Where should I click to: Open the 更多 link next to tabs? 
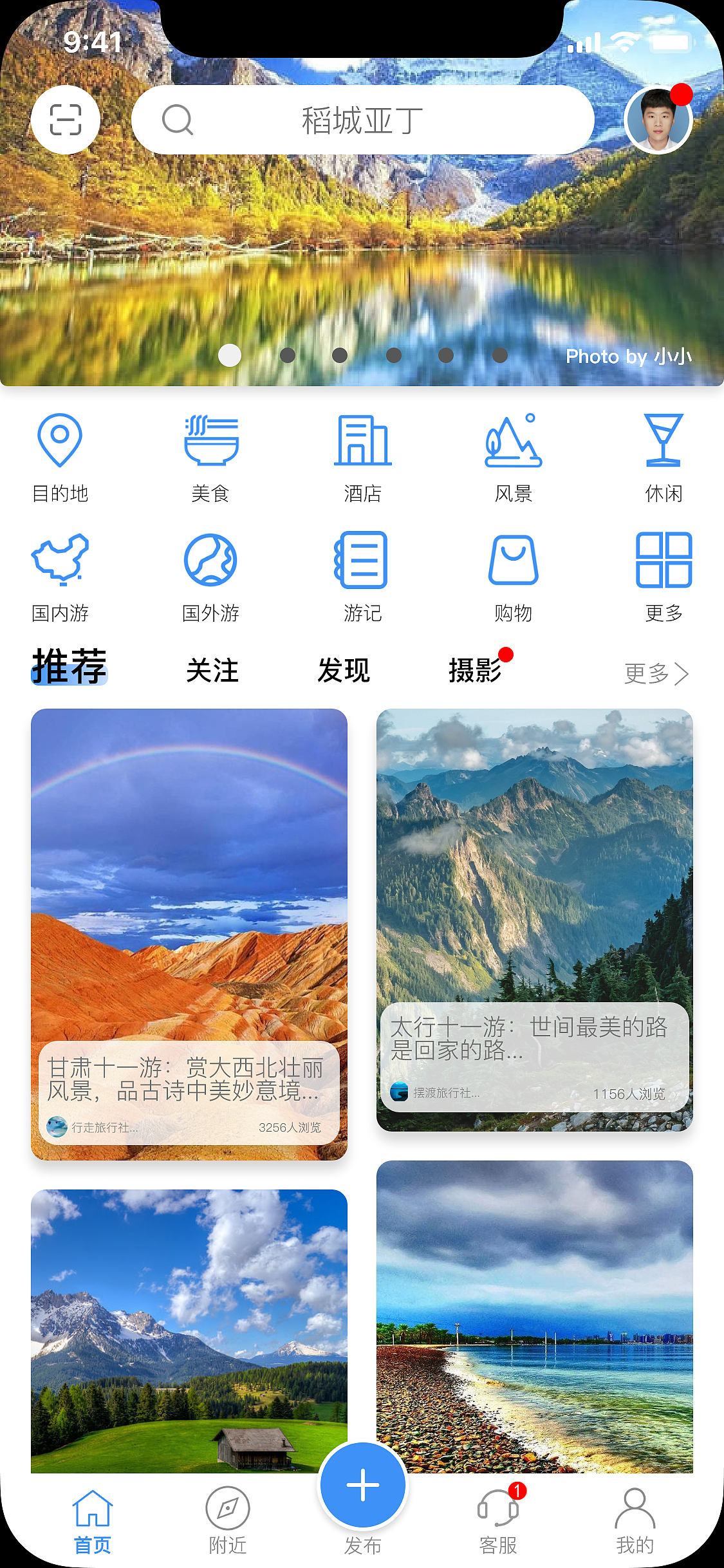coord(655,673)
